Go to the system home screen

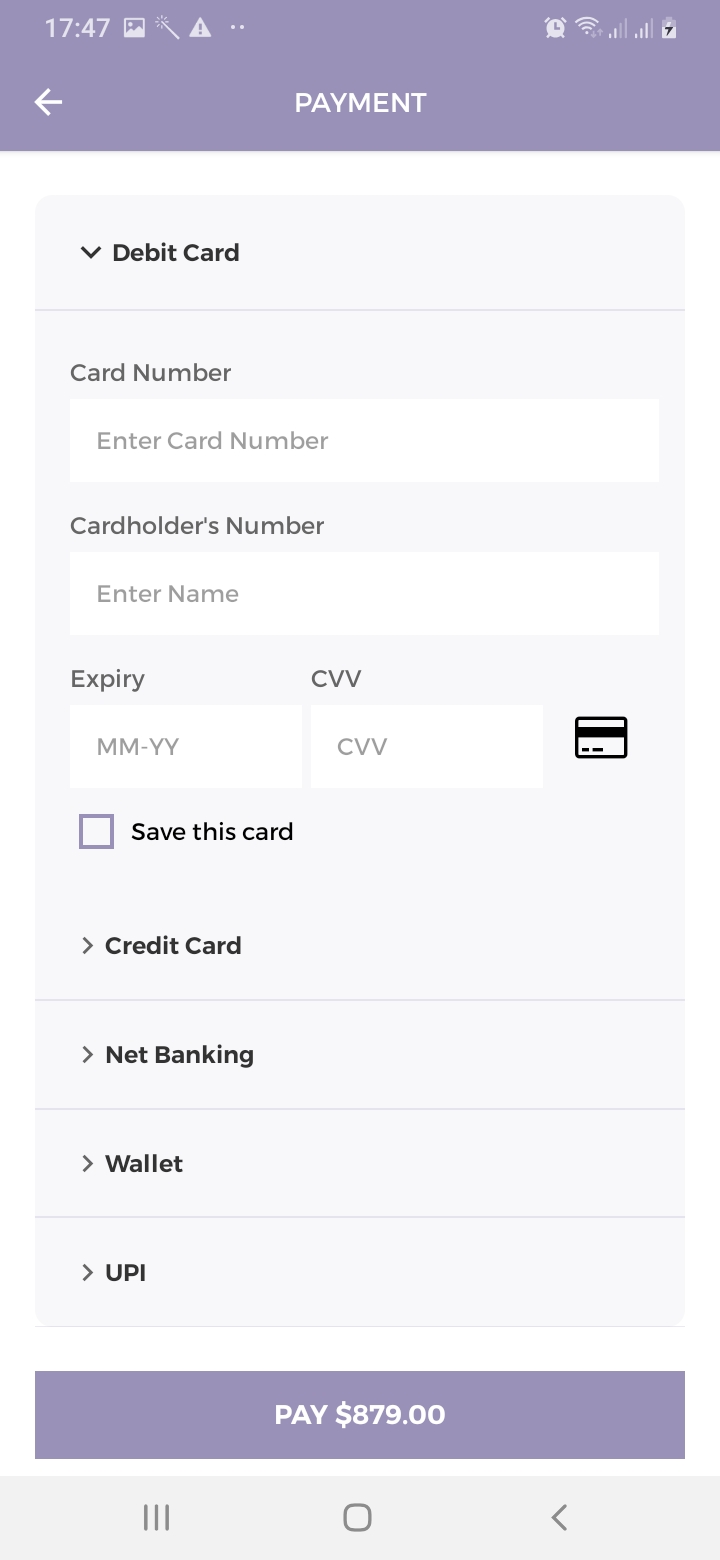tap(357, 1518)
